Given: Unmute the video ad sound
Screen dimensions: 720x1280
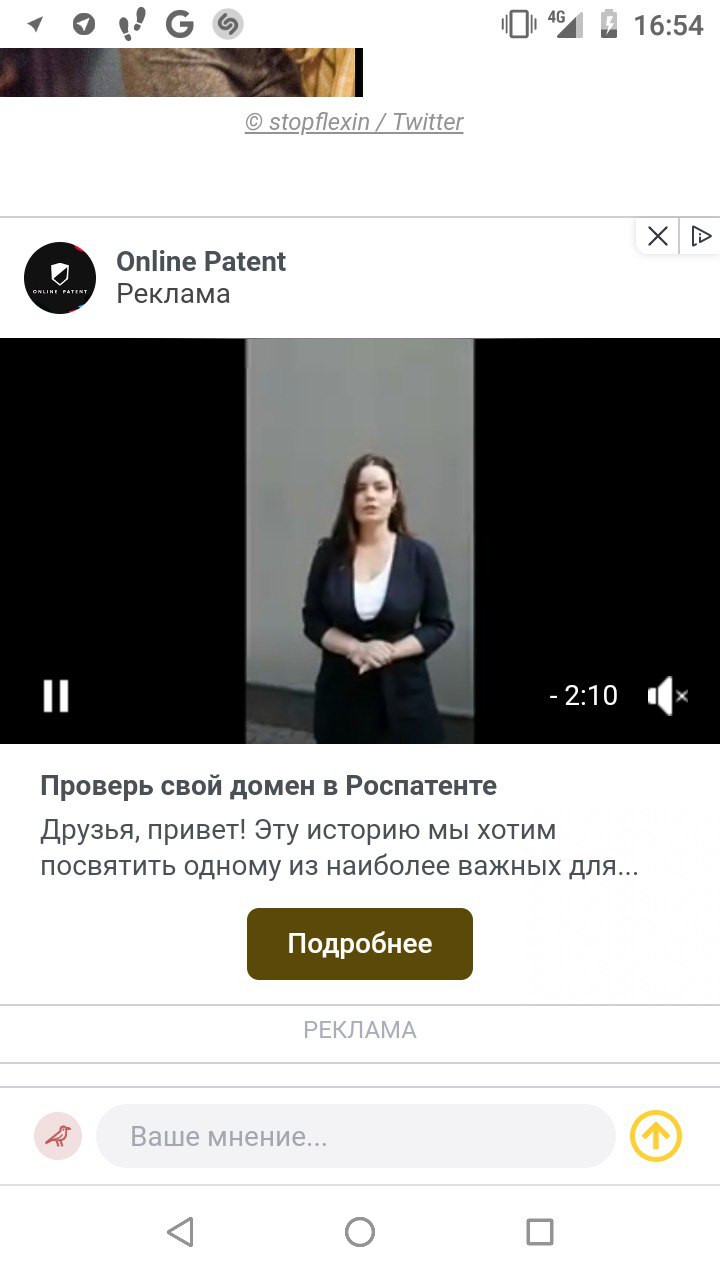Looking at the screenshot, I should coord(667,696).
